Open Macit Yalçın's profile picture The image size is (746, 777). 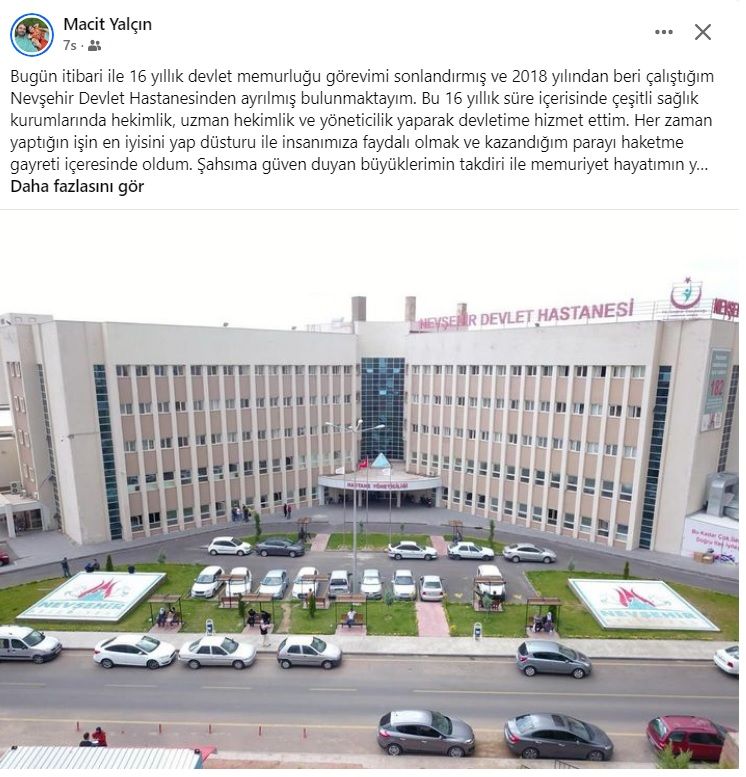31,34
